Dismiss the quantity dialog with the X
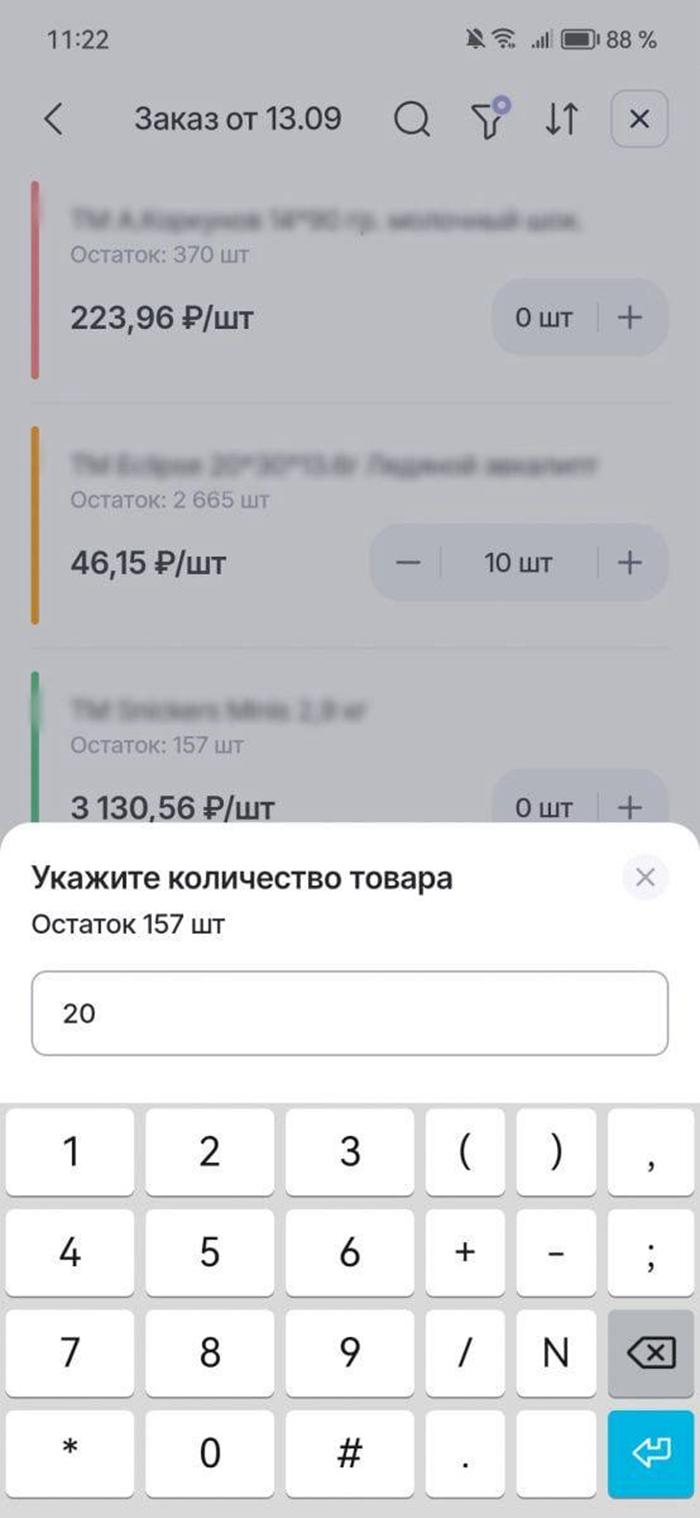 [645, 878]
